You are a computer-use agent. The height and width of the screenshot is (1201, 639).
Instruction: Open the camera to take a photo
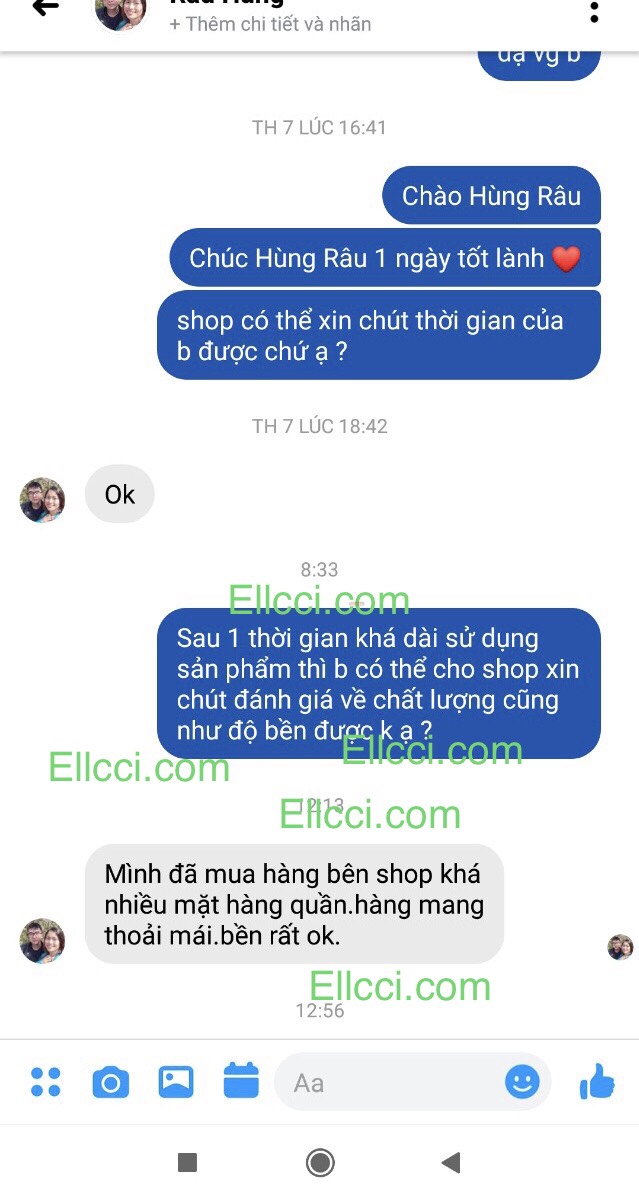[110, 1082]
